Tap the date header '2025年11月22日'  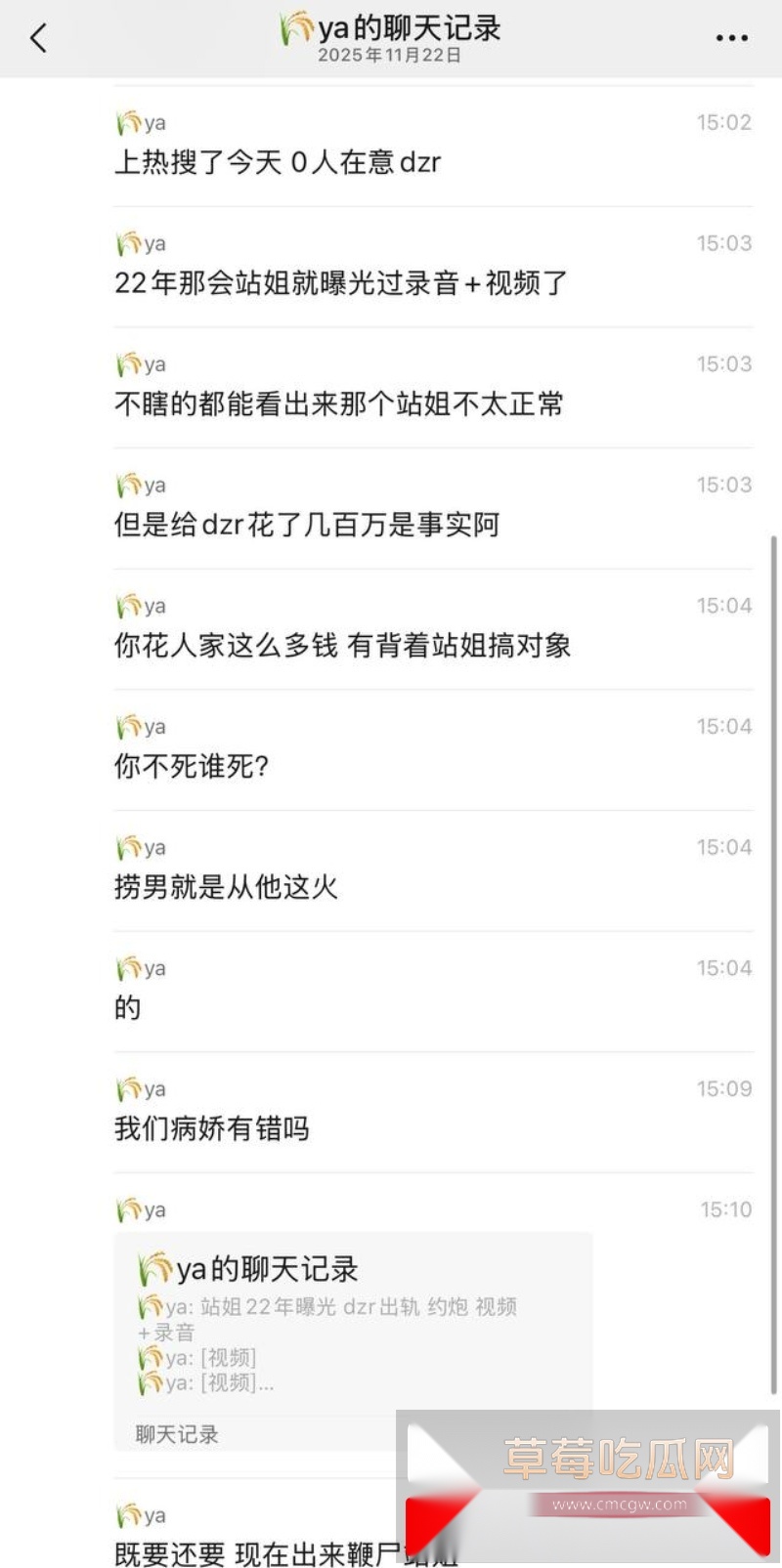[x=390, y=57]
